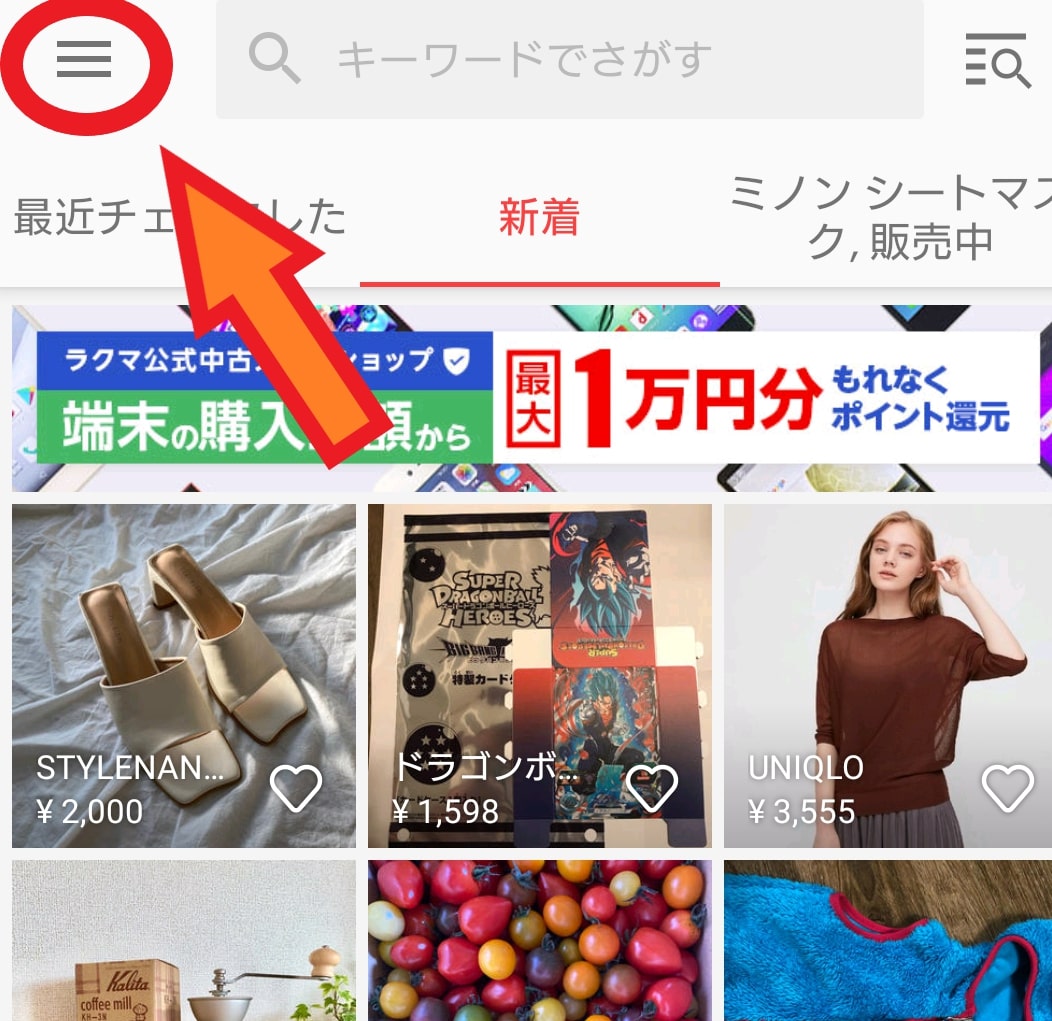Like the STYLENANDA ¥2,000 item
The image size is (1052, 1021).
click(x=296, y=789)
